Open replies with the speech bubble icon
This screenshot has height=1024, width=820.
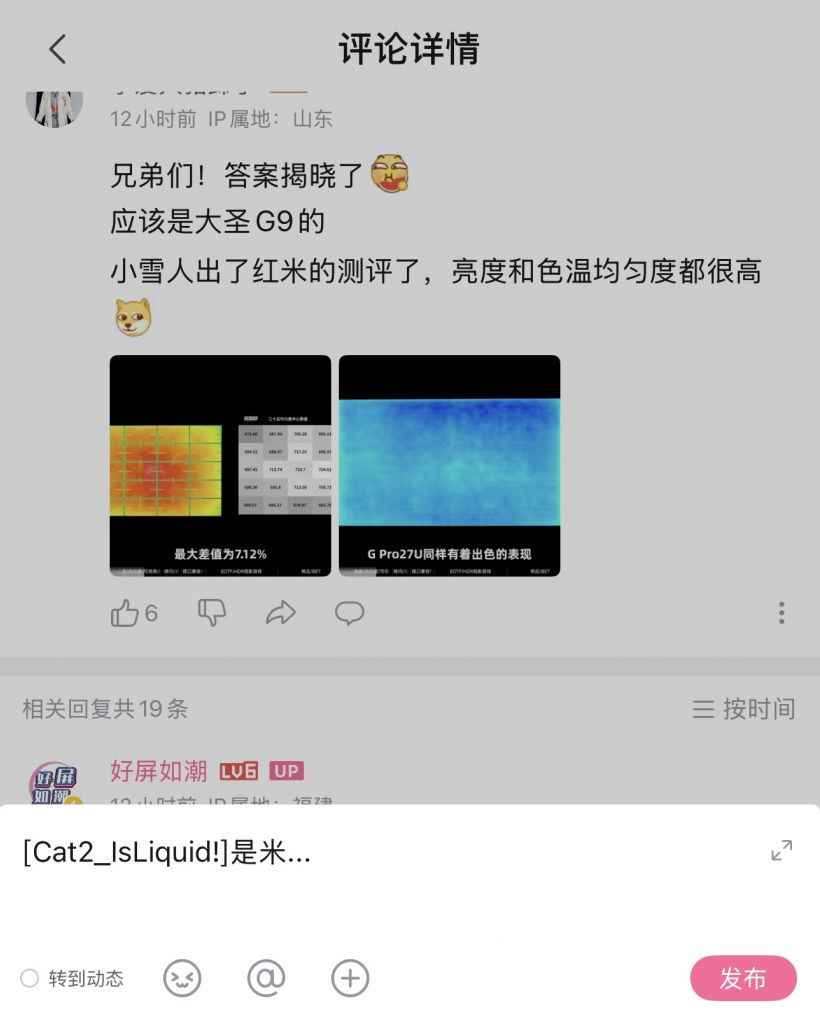coord(349,614)
